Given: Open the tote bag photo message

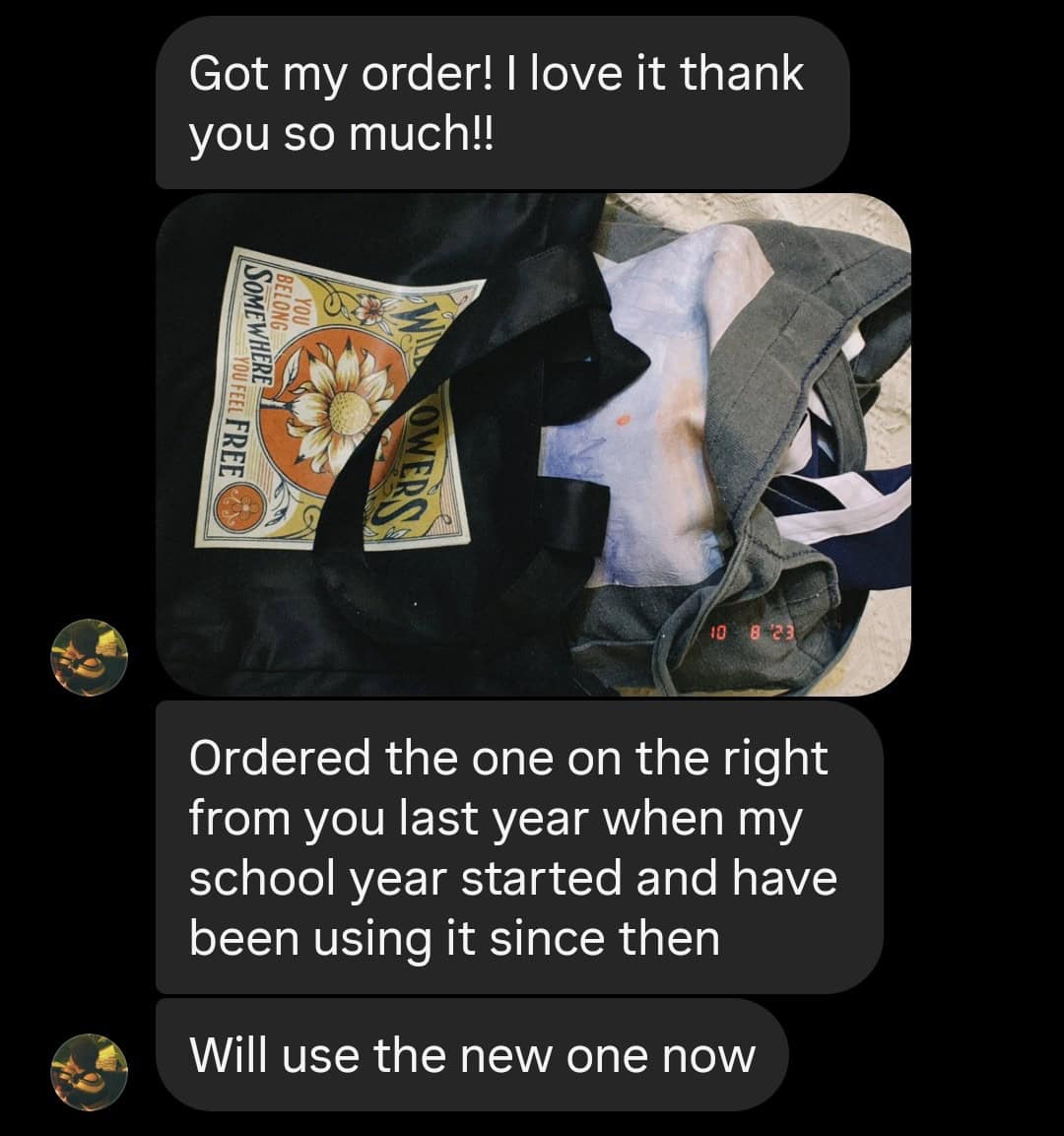Looking at the screenshot, I should (x=533, y=444).
